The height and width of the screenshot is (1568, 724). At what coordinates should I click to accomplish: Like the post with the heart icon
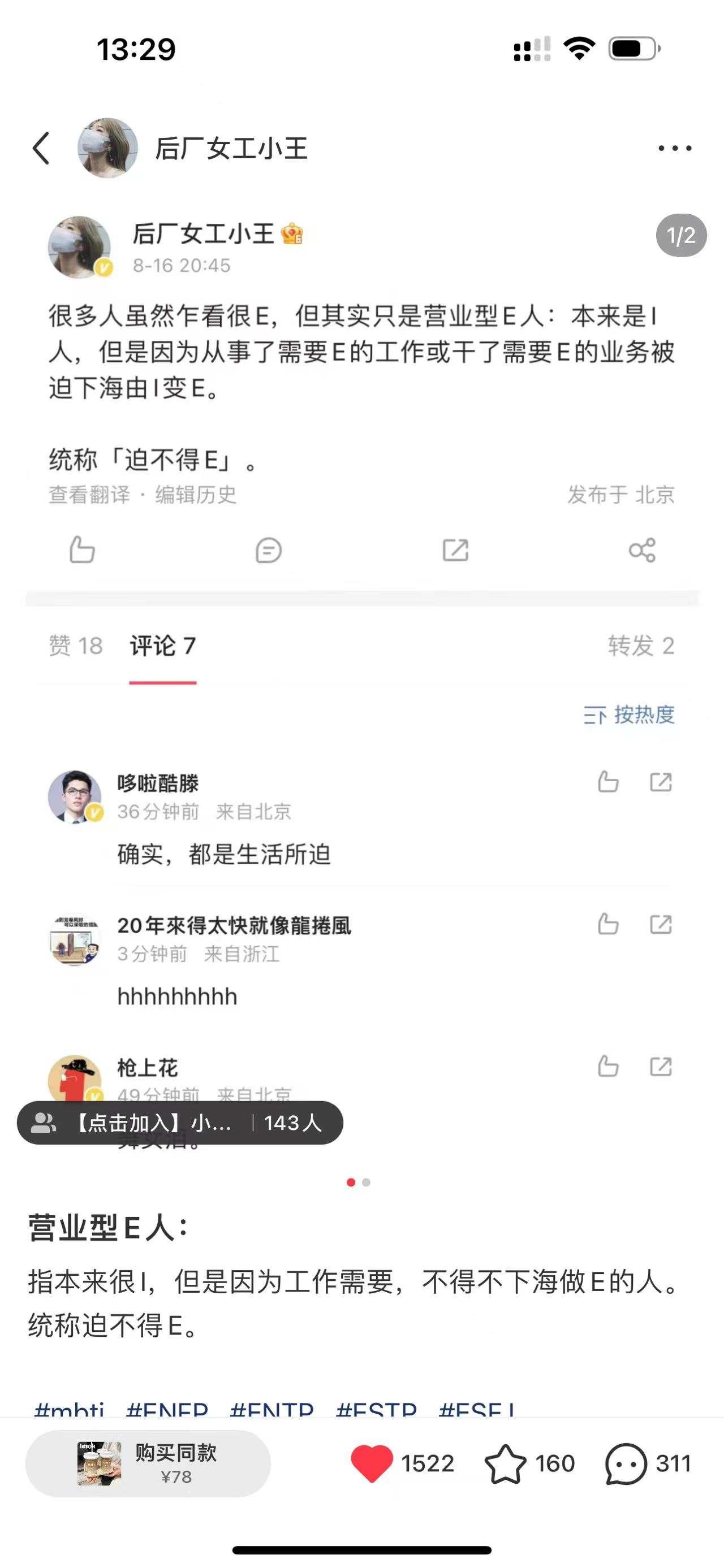372,1463
